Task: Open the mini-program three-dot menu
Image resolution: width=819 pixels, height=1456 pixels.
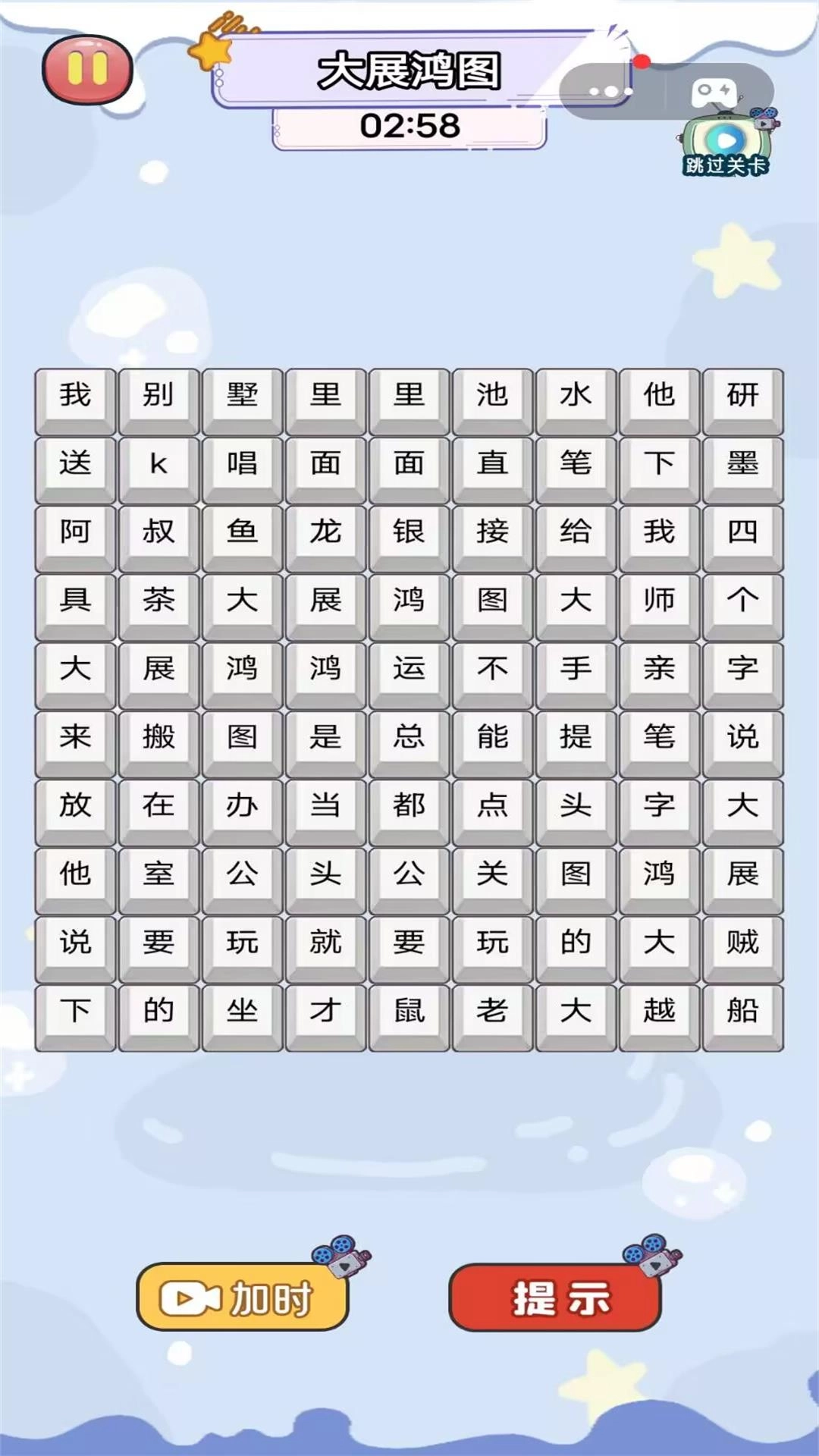Action: [610, 92]
